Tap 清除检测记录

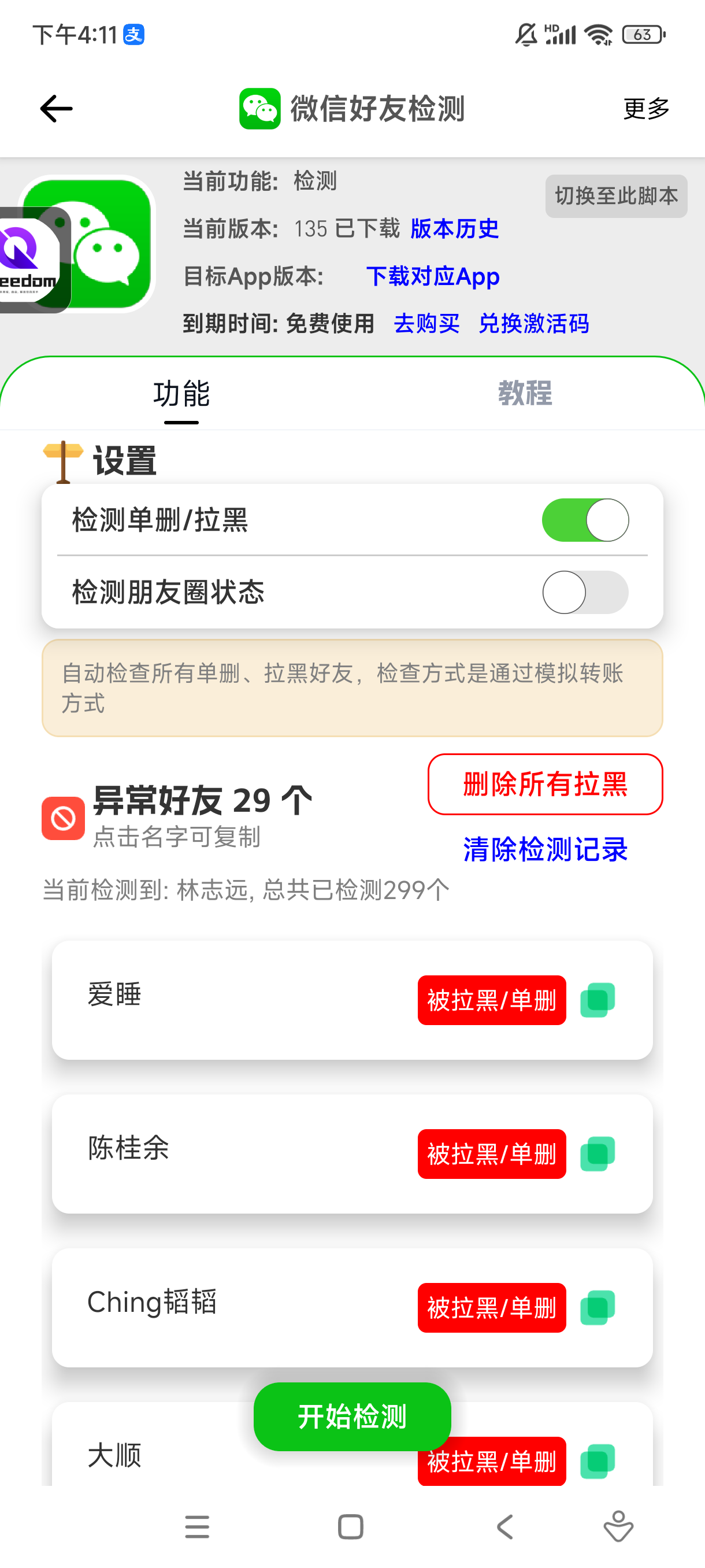(x=545, y=849)
